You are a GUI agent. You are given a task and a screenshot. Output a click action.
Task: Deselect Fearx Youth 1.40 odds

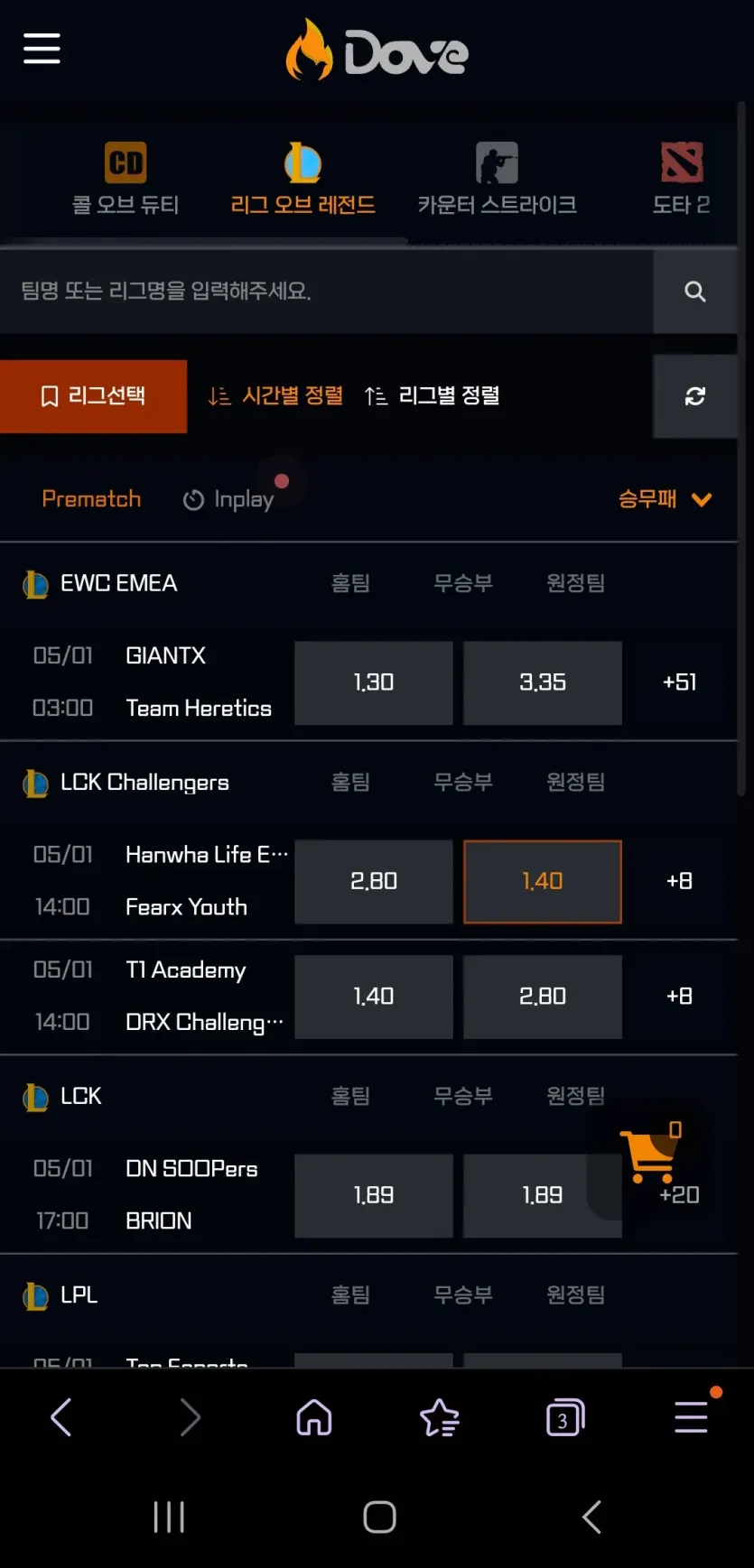(543, 882)
